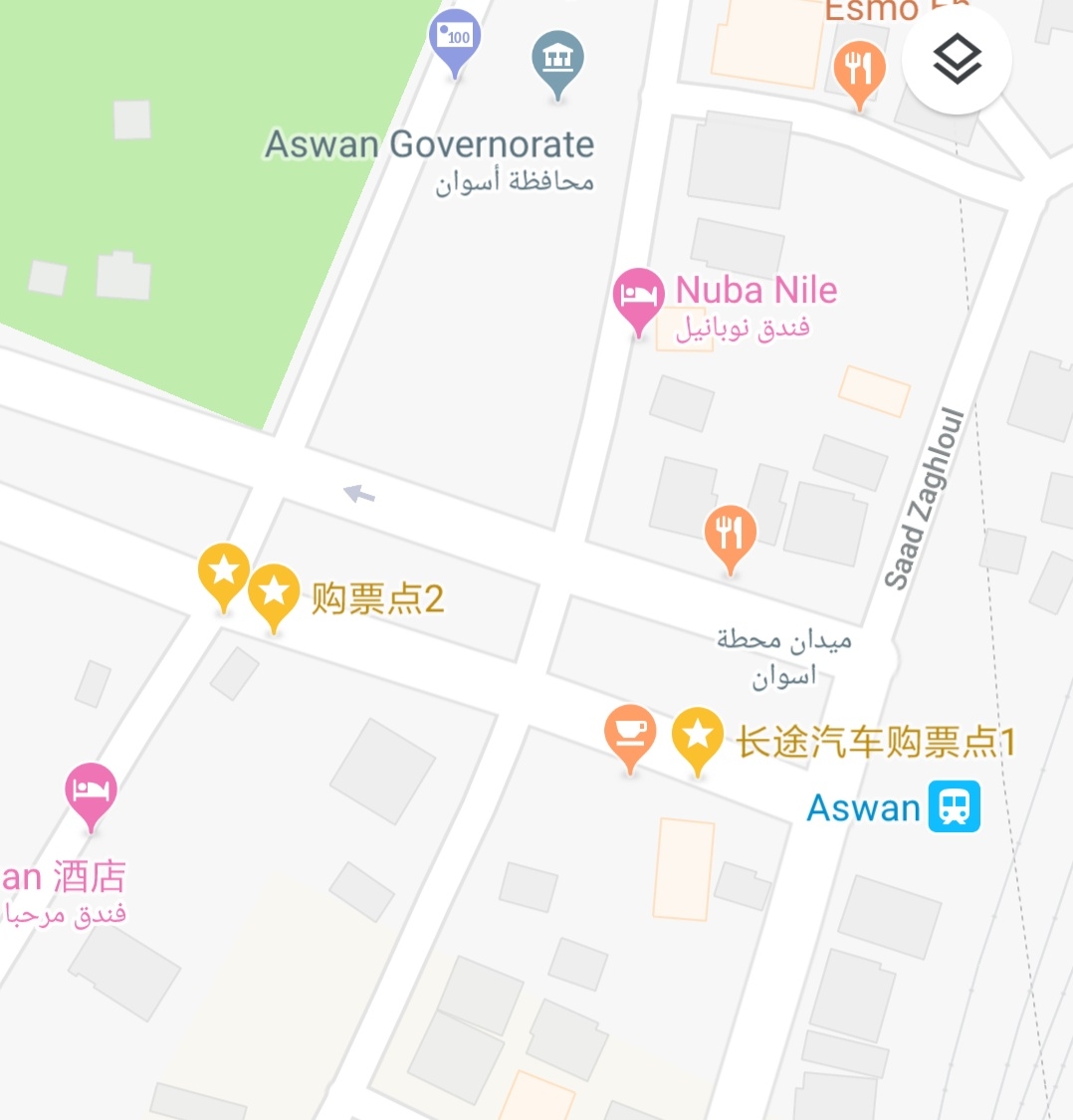Viewport: 1073px width, 1120px height.
Task: Open the restaurant pin under Esmo label
Action: (858, 70)
